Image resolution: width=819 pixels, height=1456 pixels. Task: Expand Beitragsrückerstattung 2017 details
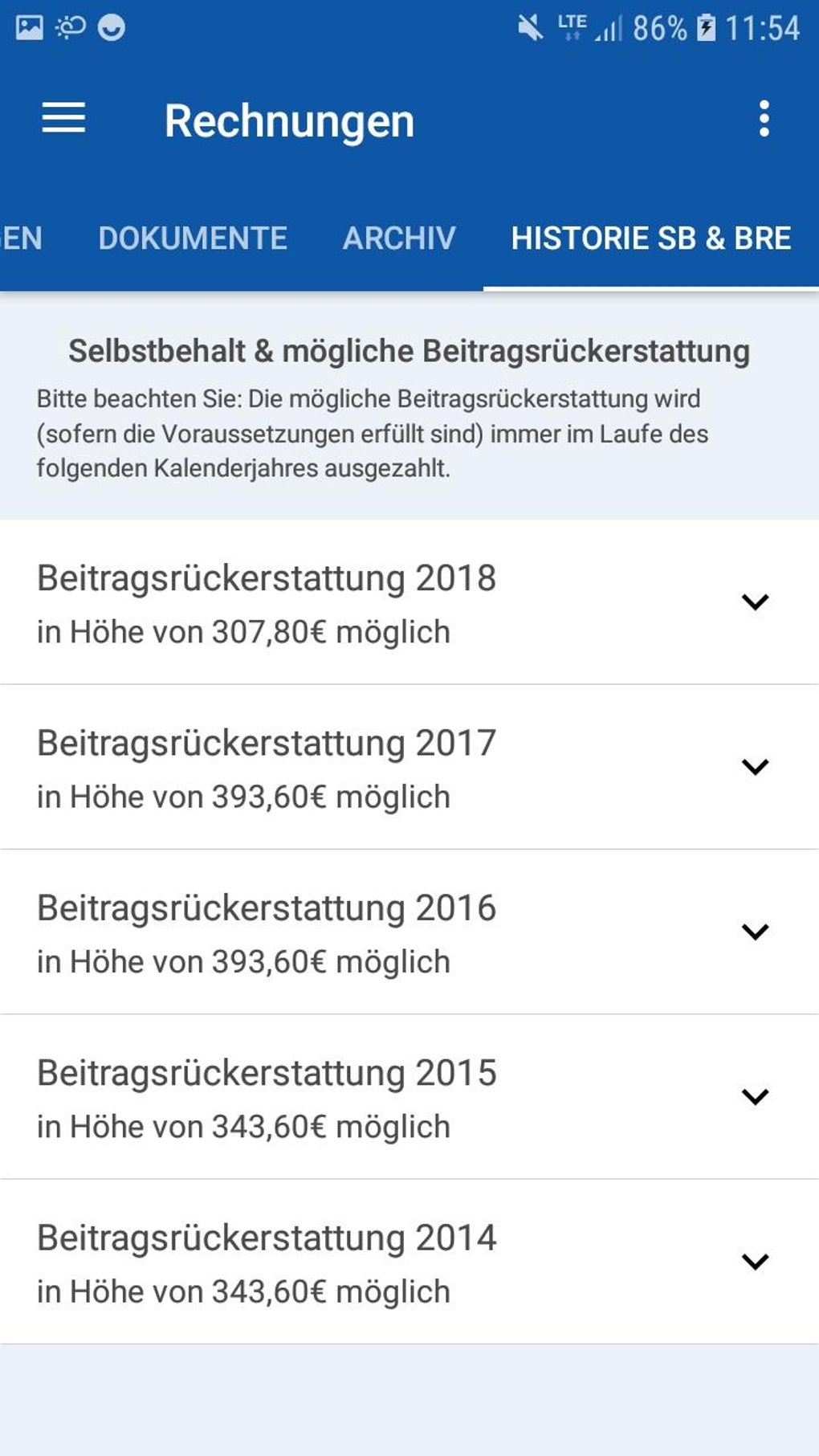pyautogui.click(x=755, y=767)
